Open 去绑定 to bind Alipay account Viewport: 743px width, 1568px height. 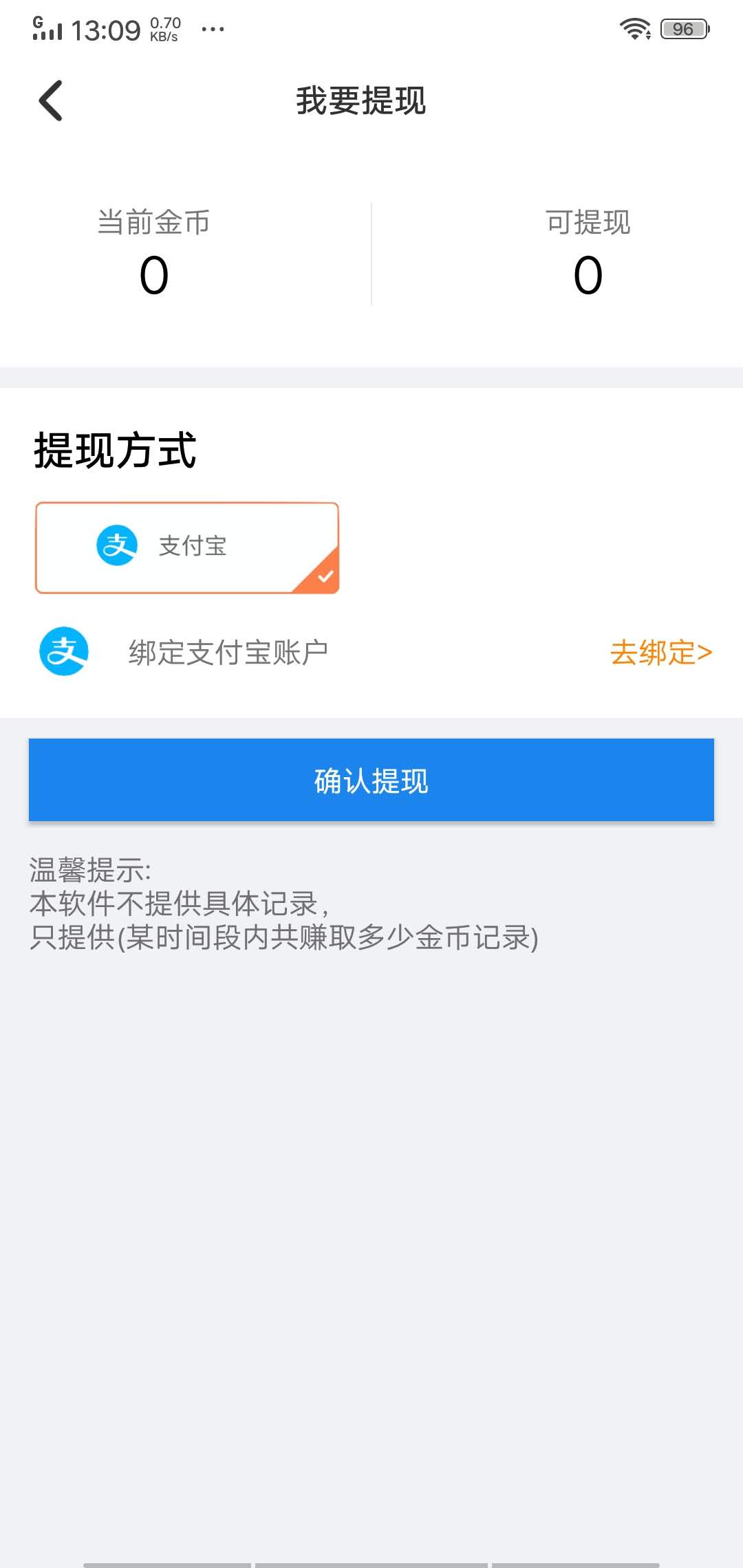tap(658, 652)
